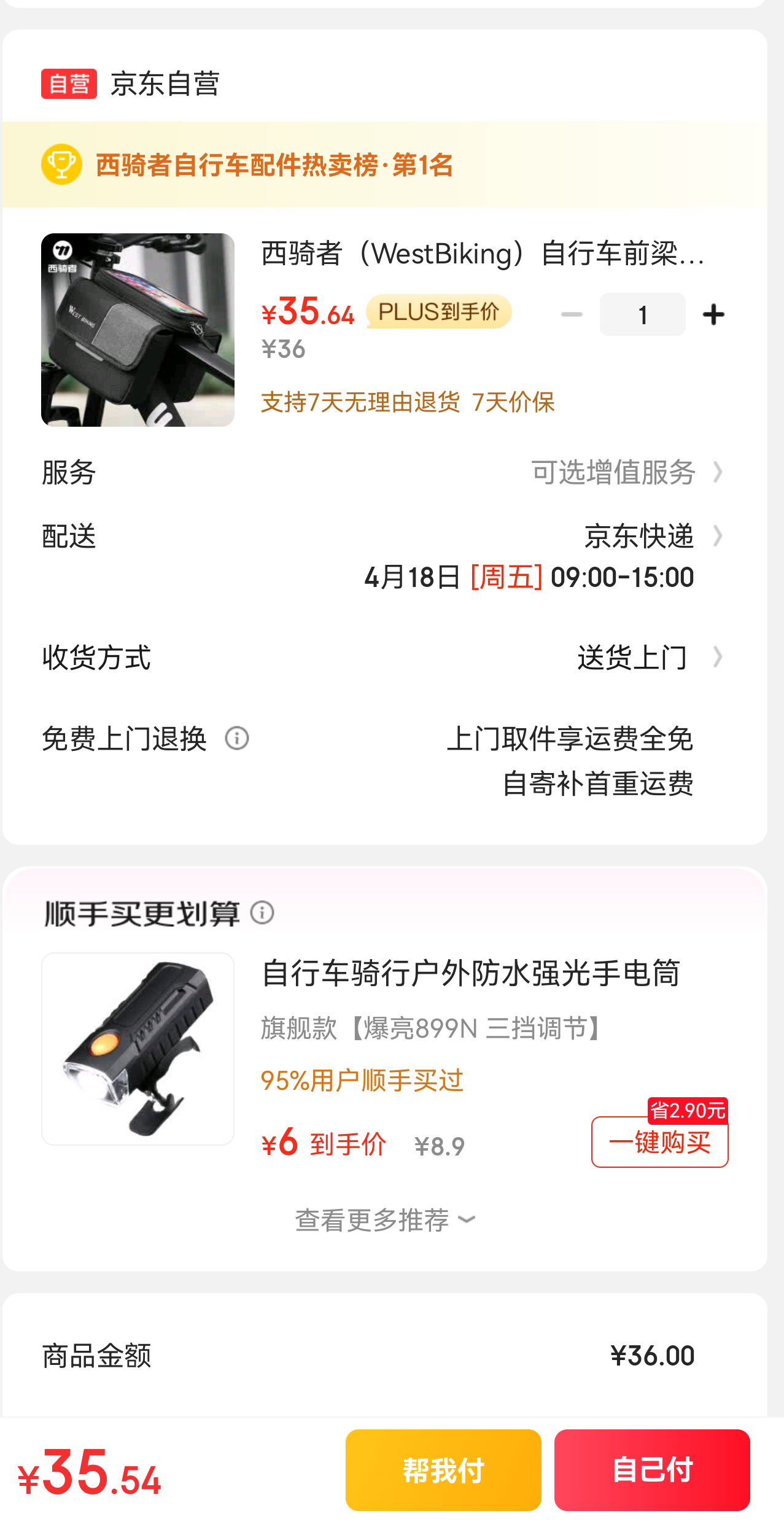
Task: Increase quantity using the plus button
Action: (x=714, y=314)
